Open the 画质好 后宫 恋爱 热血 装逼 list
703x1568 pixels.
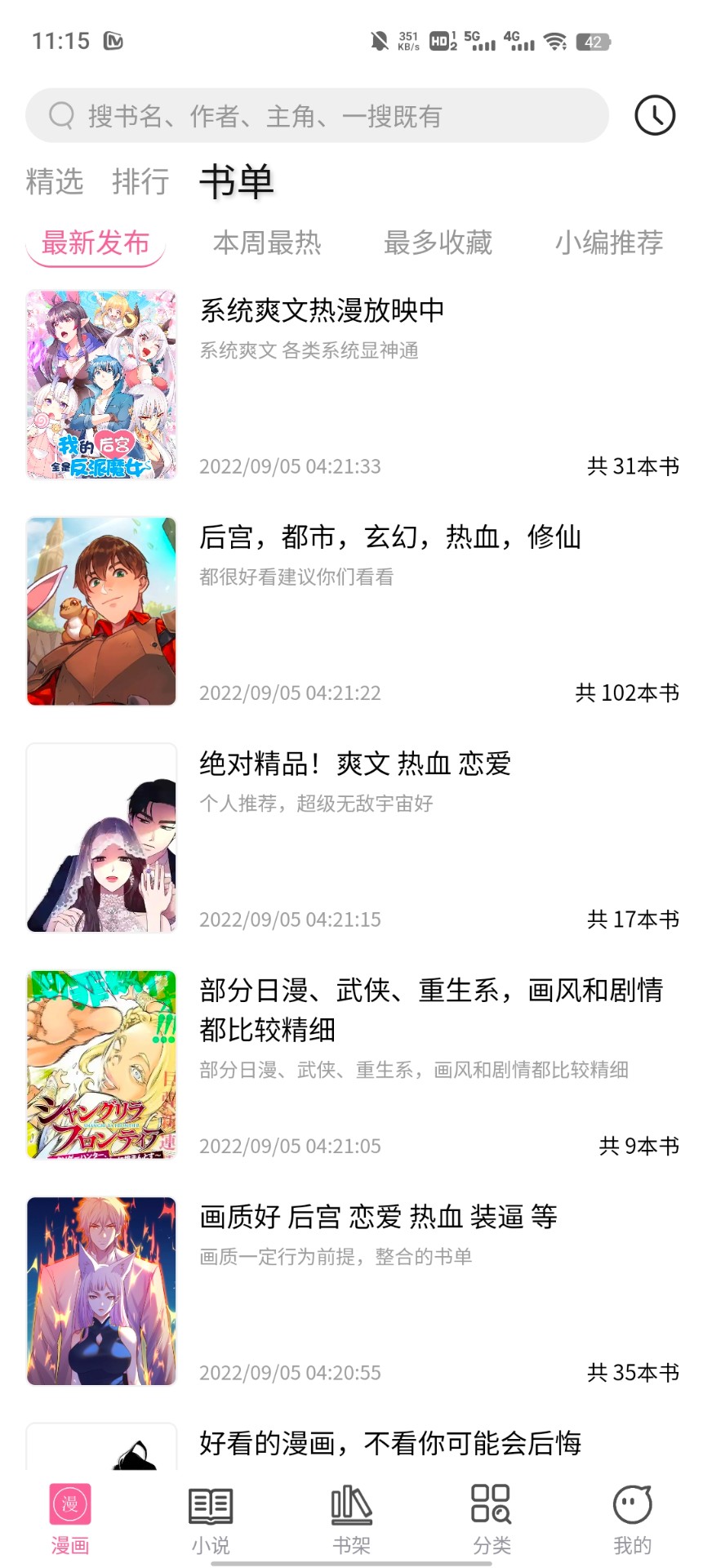[x=352, y=1291]
